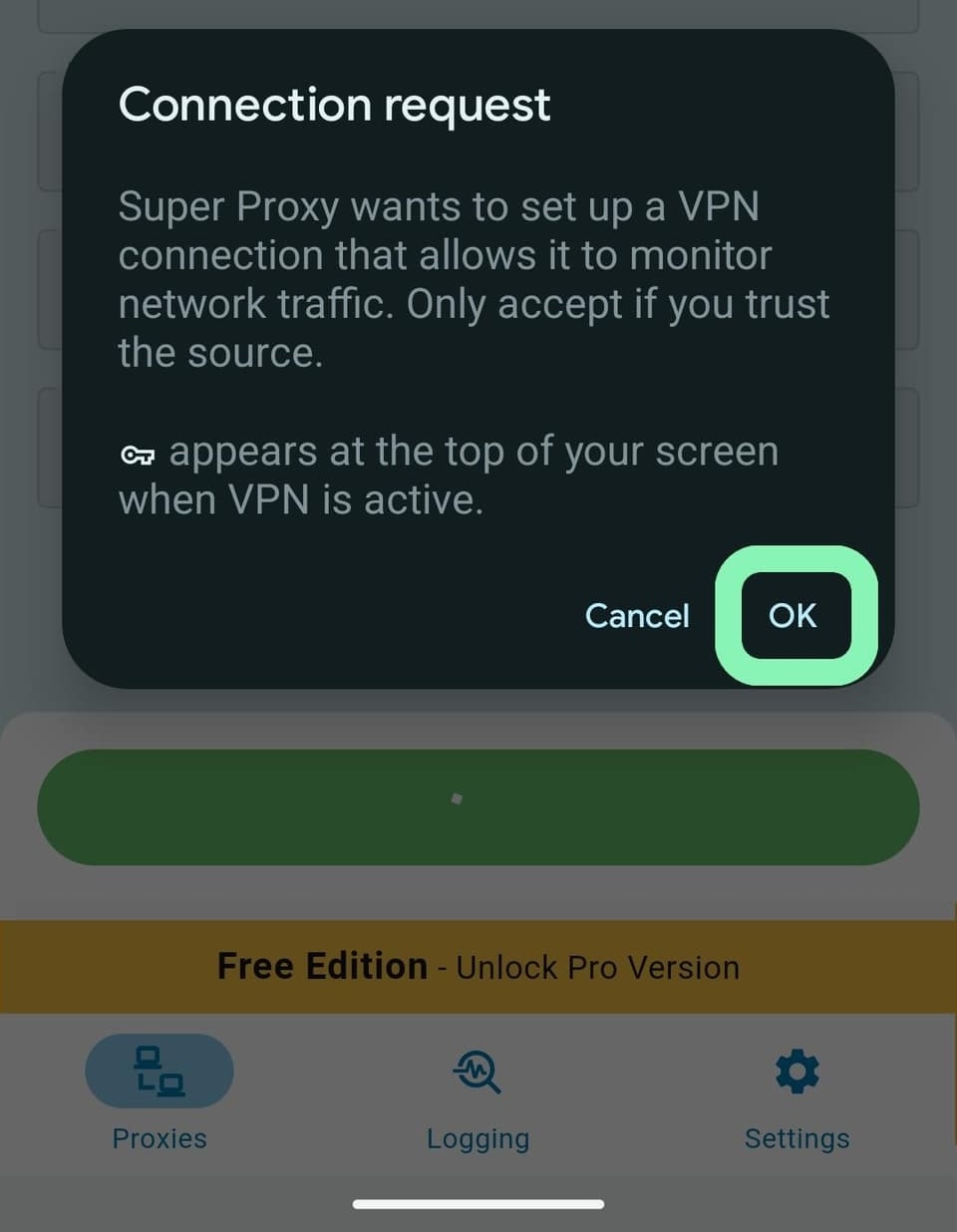Image resolution: width=957 pixels, height=1232 pixels.
Task: Confirm the VPN connection with OK
Action: click(x=794, y=615)
